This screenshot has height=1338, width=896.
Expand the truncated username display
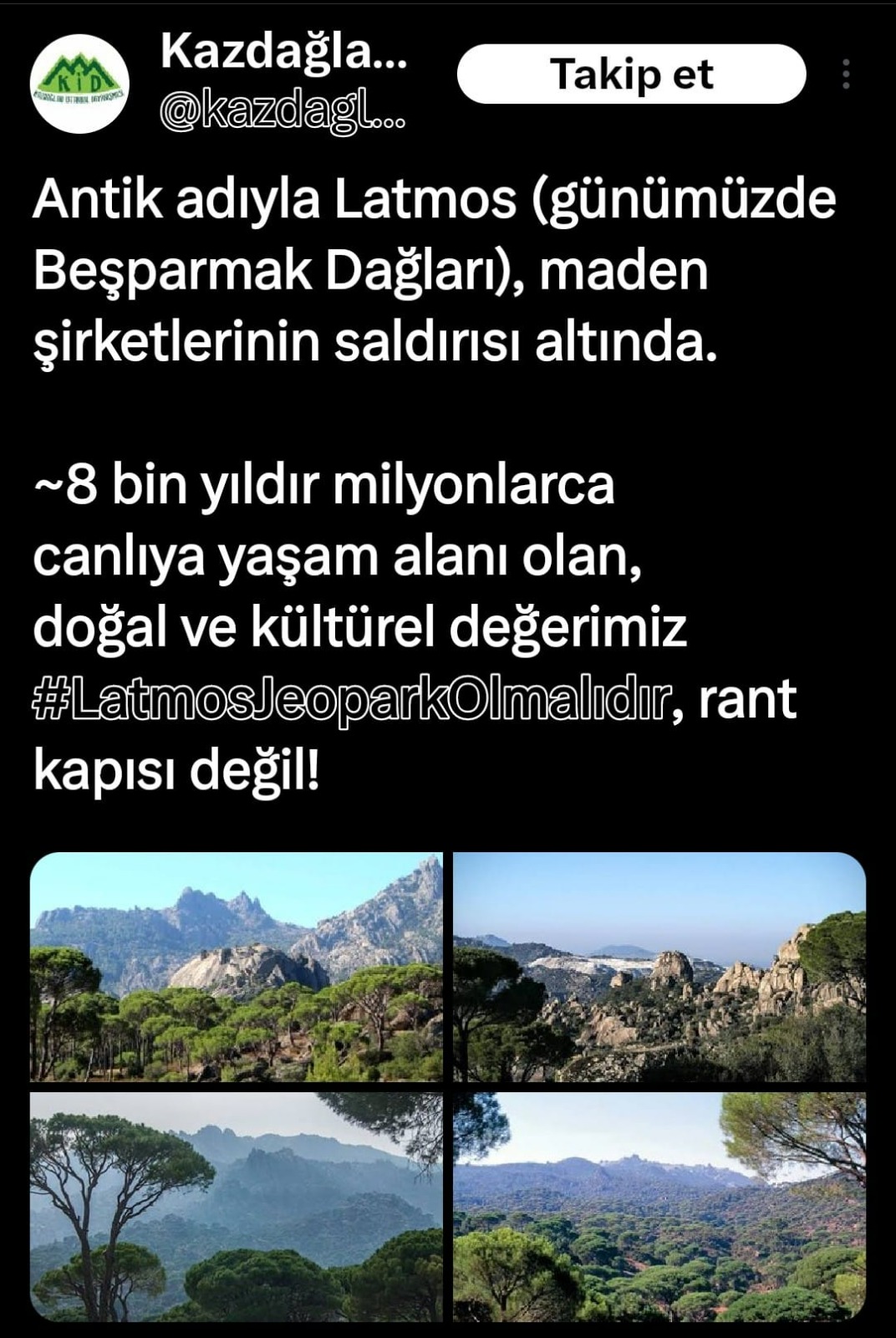click(x=284, y=52)
